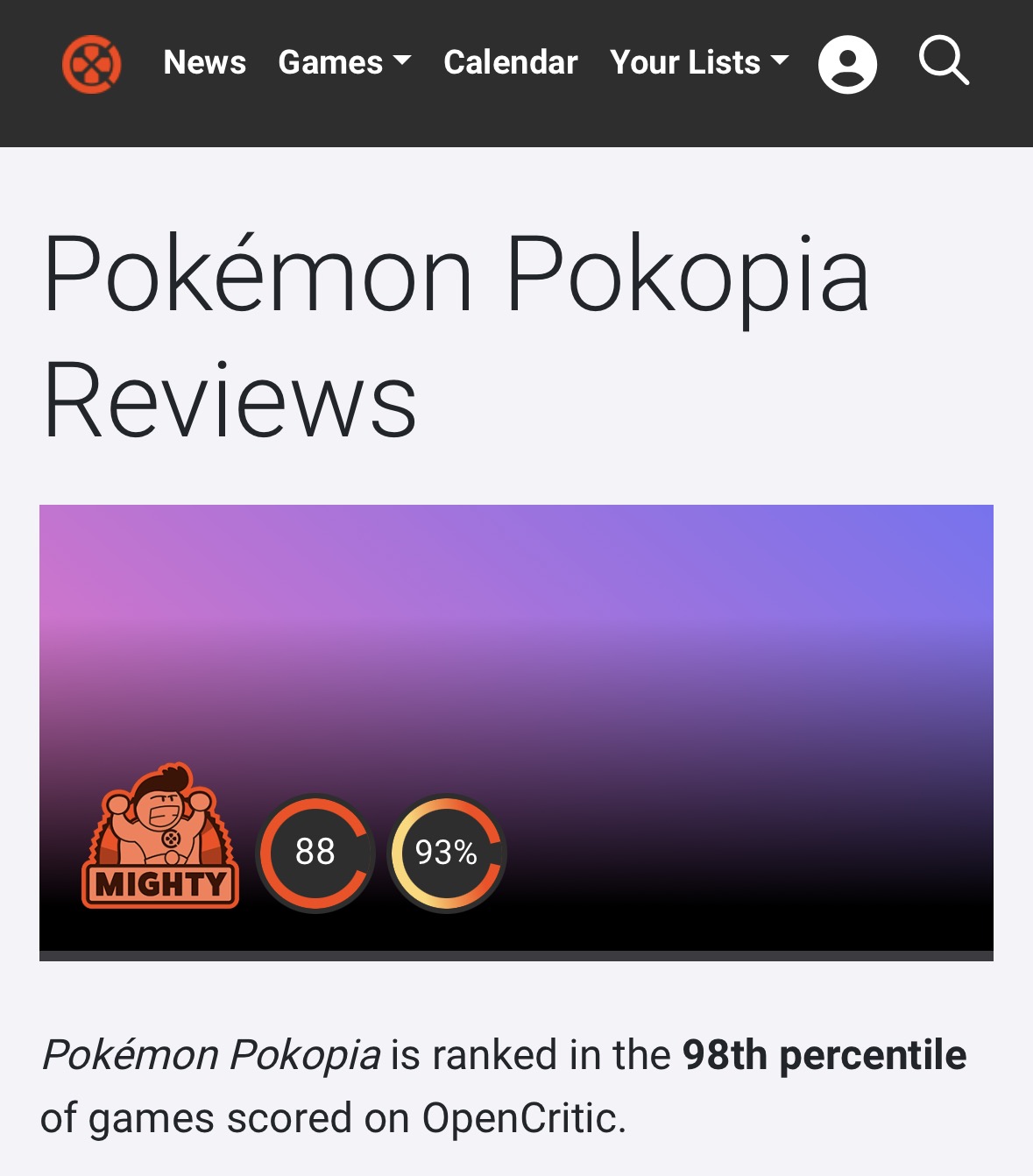This screenshot has height=1176, width=1033.
Task: Open the user account profile icon
Action: (x=847, y=65)
